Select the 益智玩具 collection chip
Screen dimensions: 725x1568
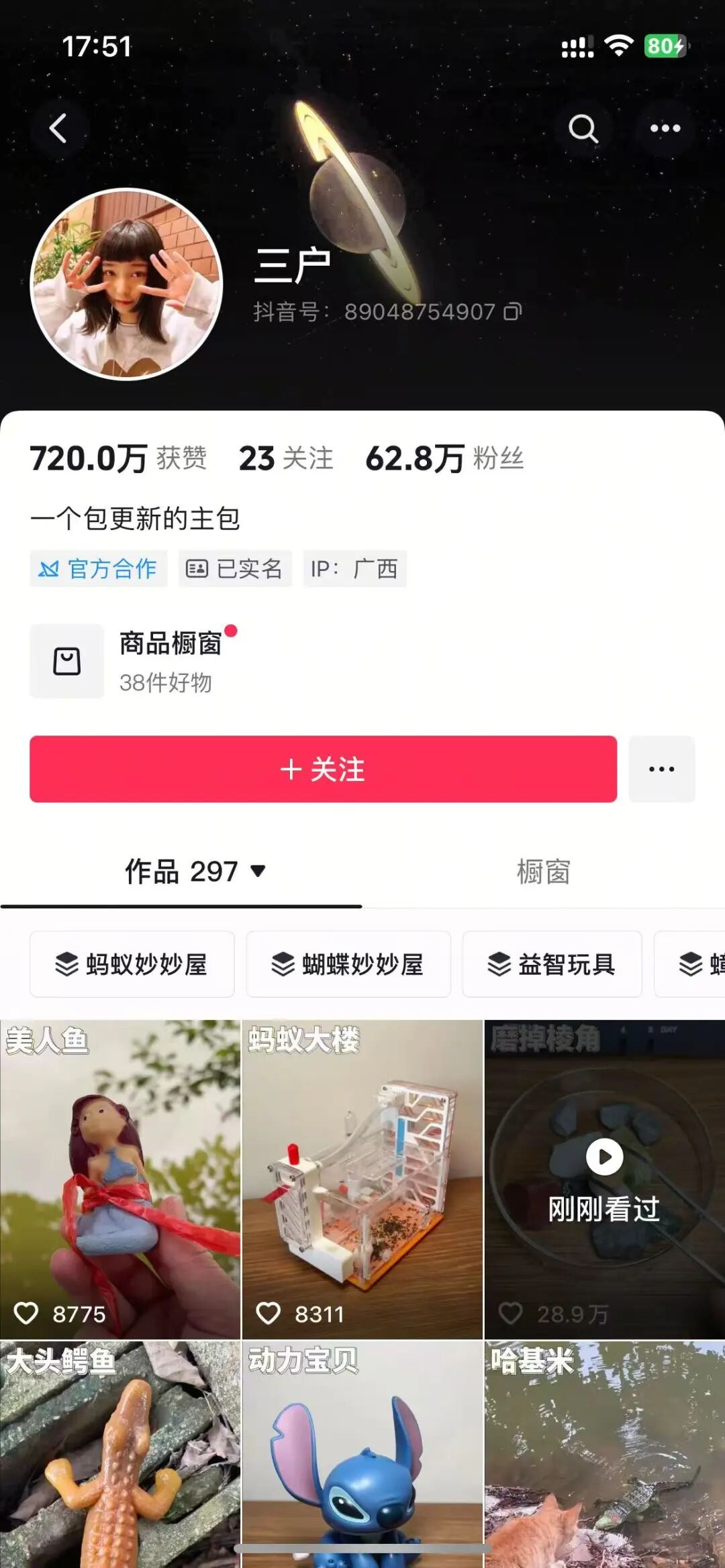coord(552,964)
